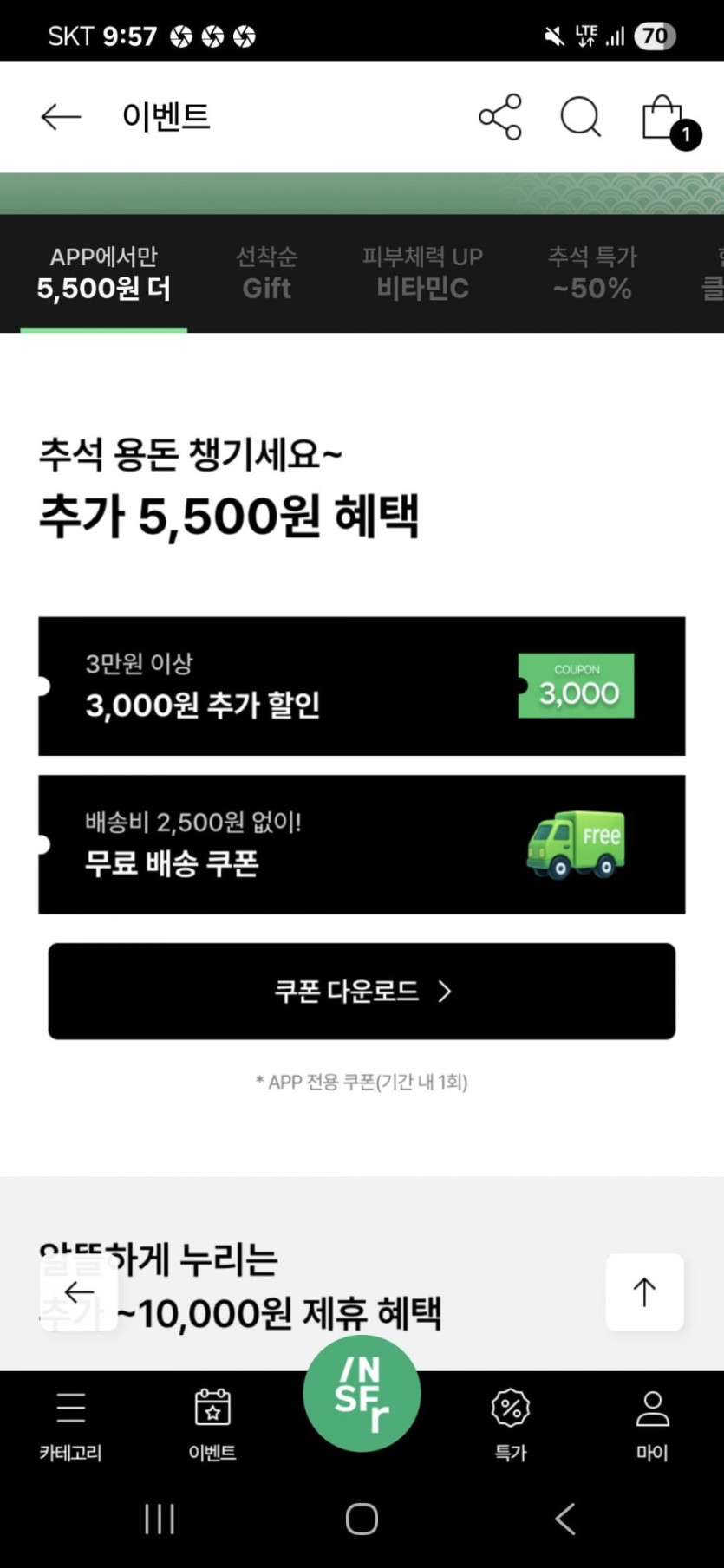724x1568 pixels.
Task: Select the APP에서만 5,500원 더 tab
Action: click(x=104, y=273)
